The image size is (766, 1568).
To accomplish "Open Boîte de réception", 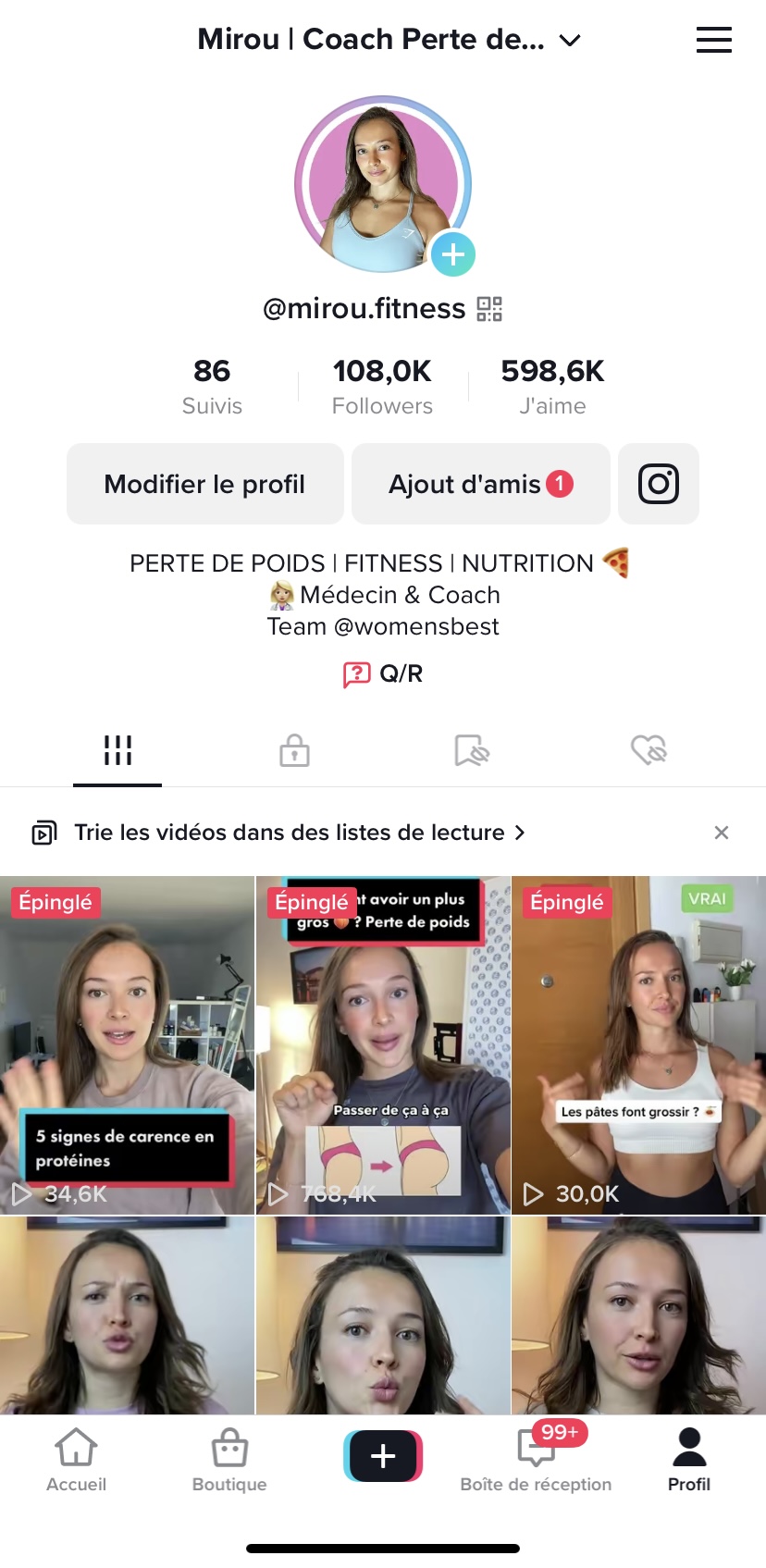I will click(x=536, y=1460).
